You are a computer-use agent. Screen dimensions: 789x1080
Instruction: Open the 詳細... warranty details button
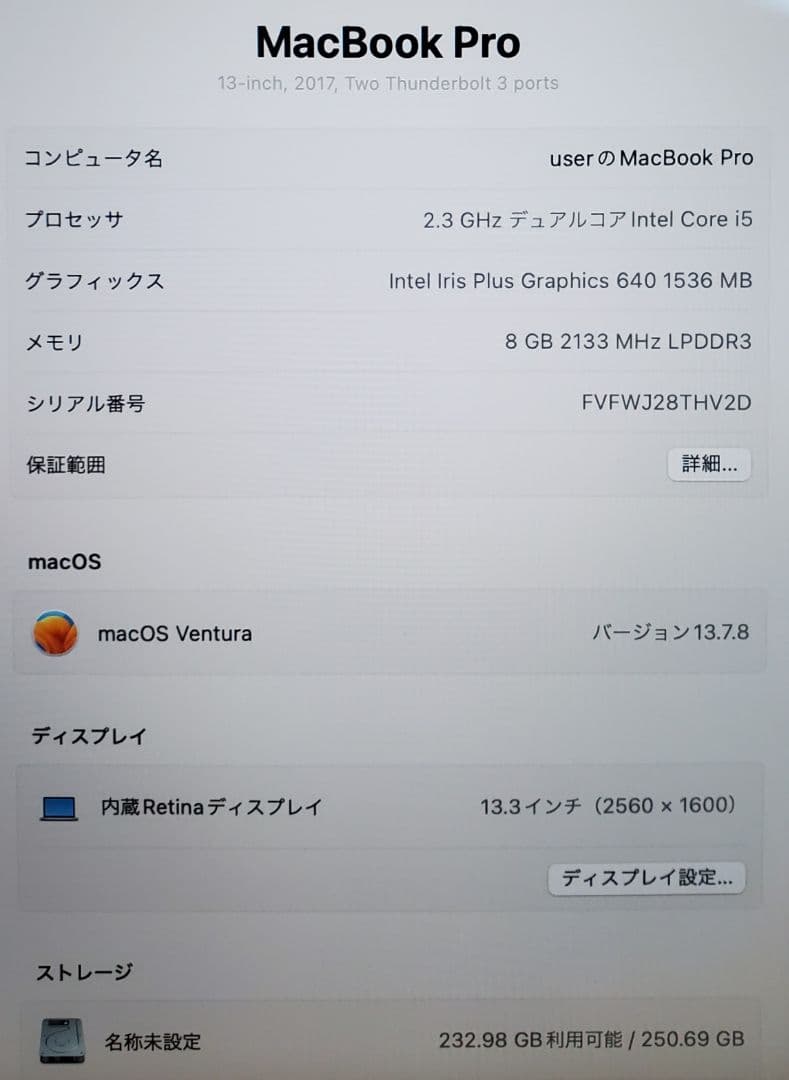[x=709, y=465]
